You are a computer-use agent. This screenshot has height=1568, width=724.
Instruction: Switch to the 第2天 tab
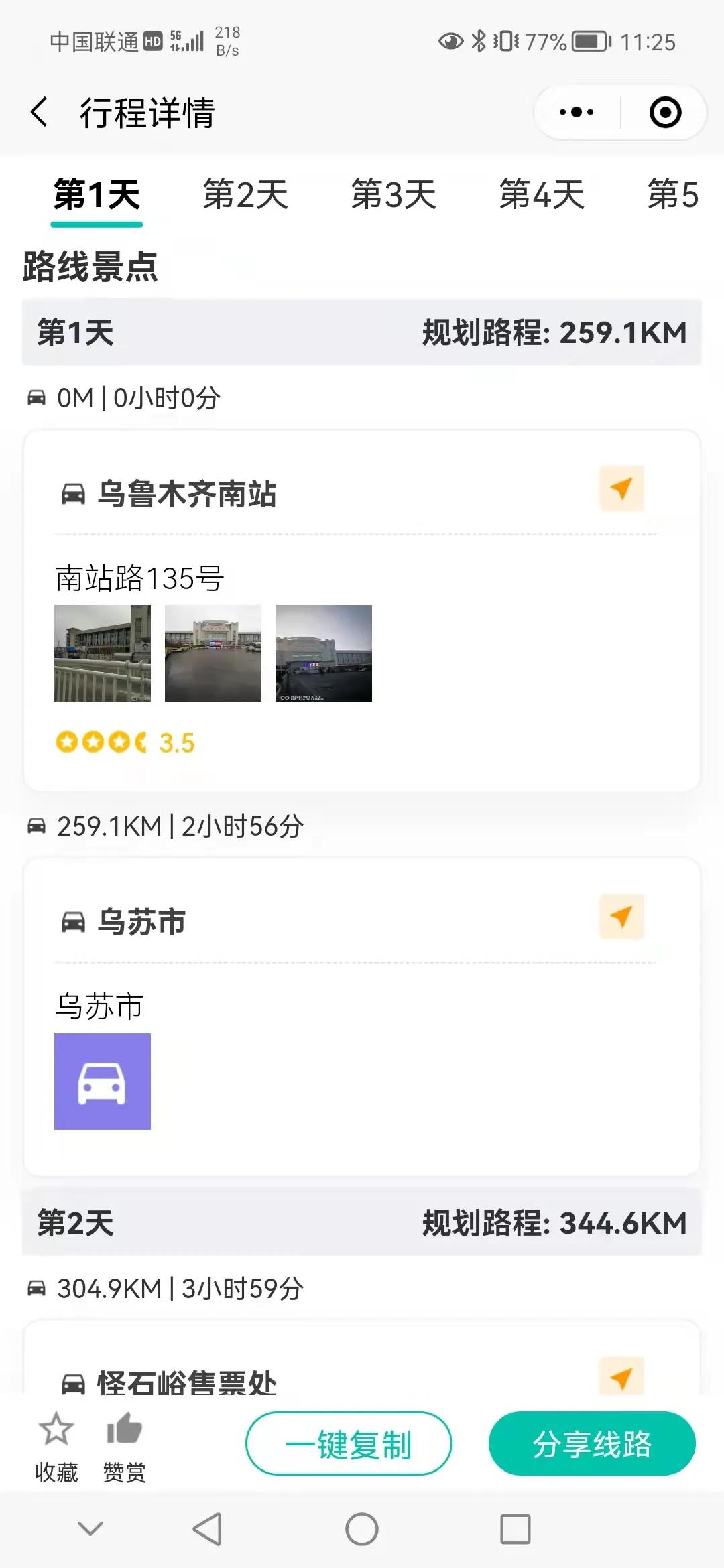tap(247, 195)
